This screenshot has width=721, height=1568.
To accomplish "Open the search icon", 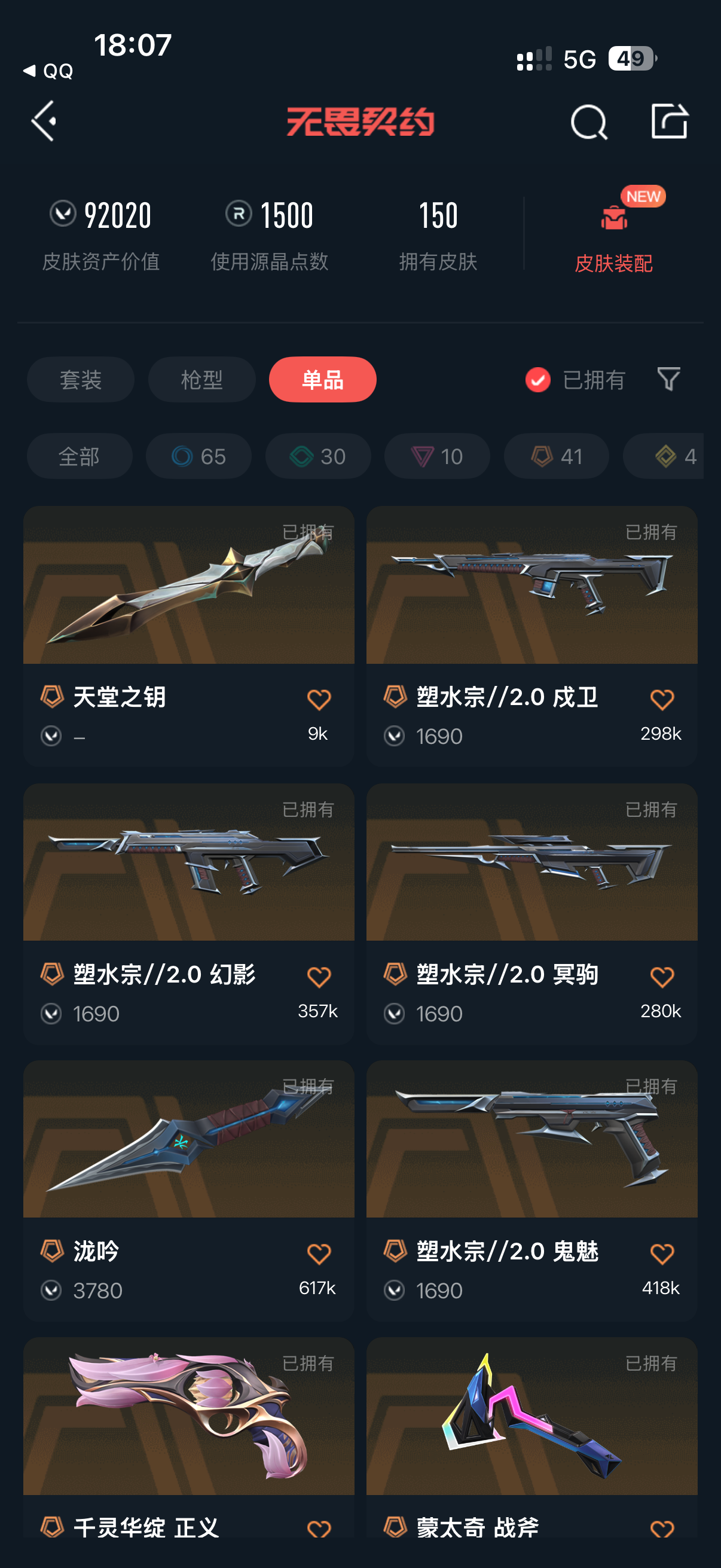I will [588, 122].
